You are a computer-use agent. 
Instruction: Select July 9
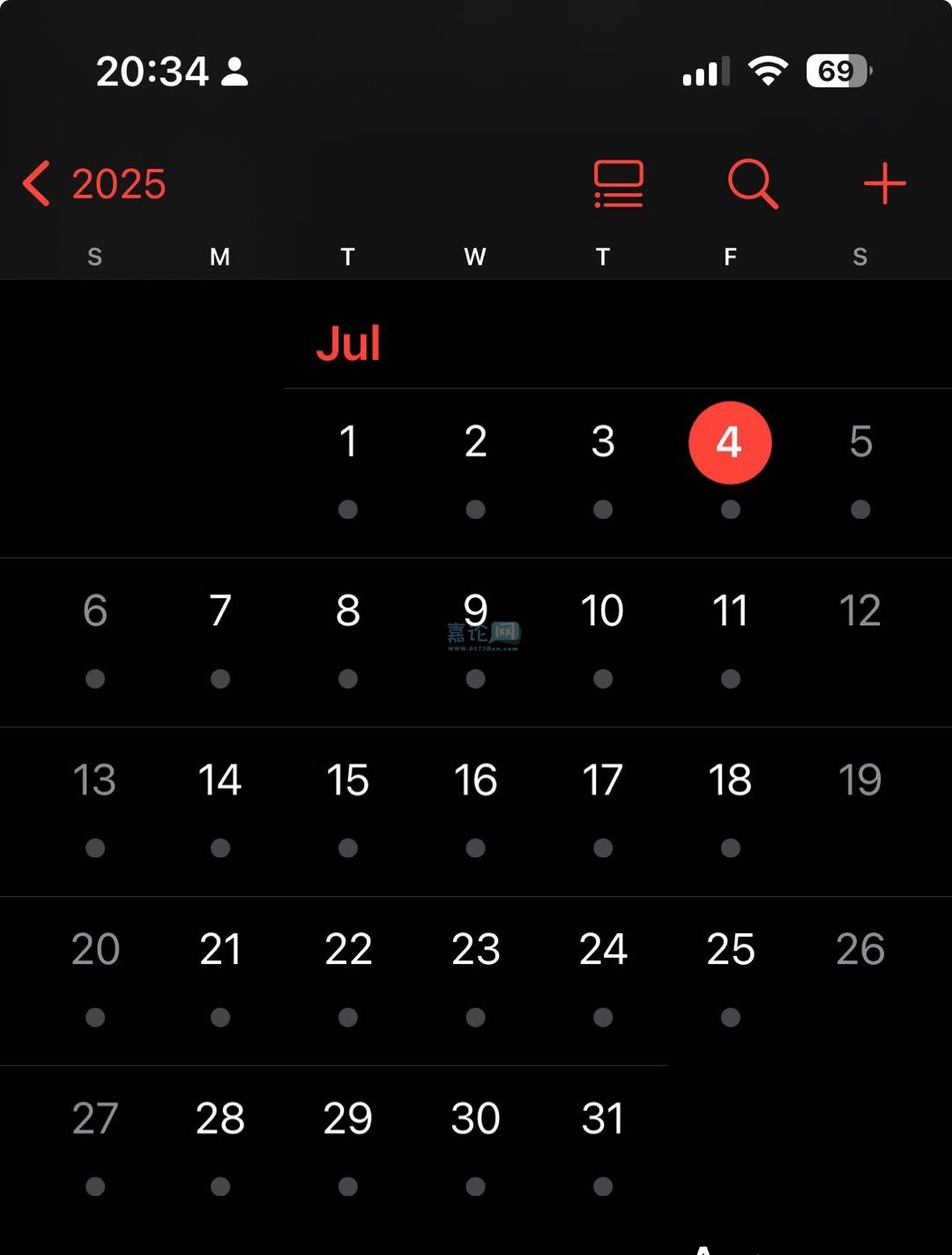[x=475, y=611]
